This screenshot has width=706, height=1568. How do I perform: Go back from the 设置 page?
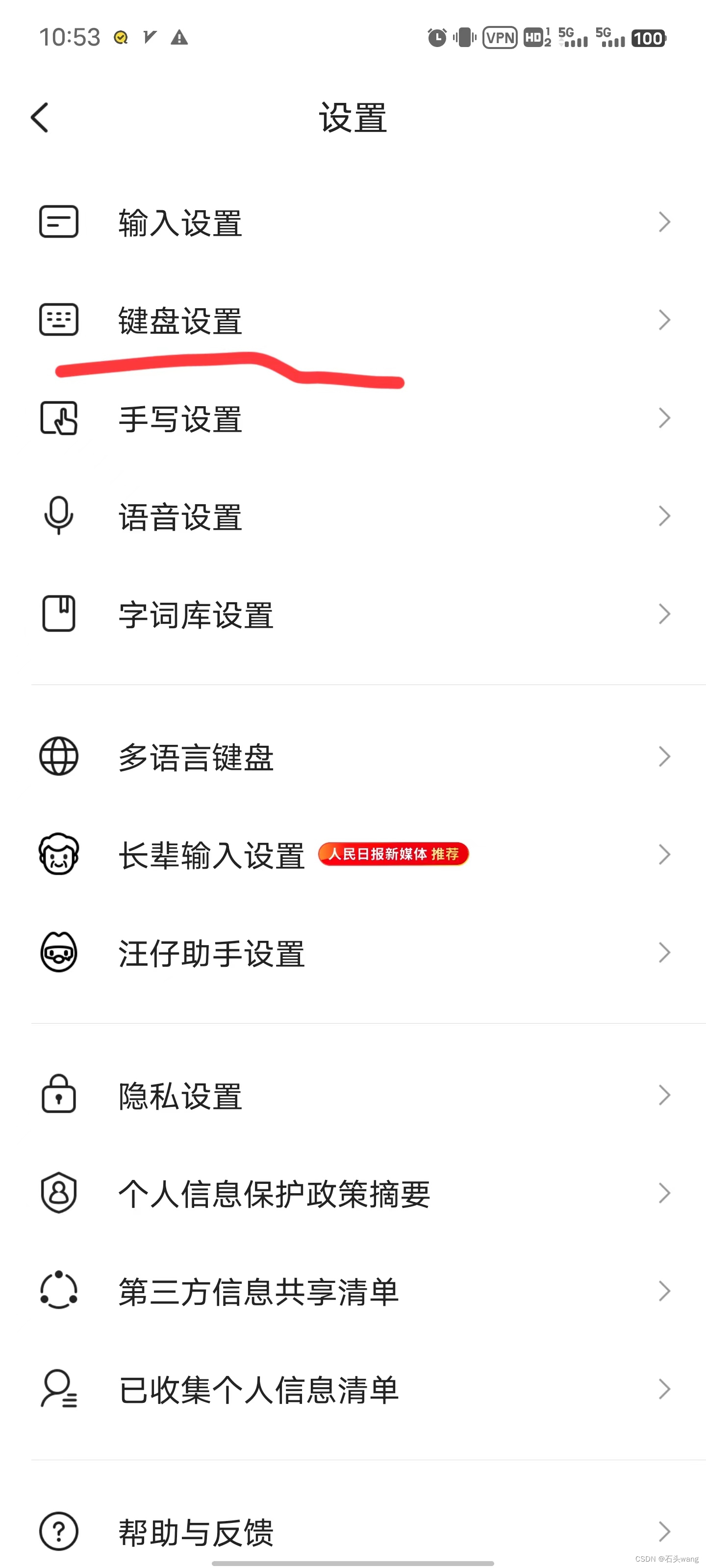tap(40, 118)
